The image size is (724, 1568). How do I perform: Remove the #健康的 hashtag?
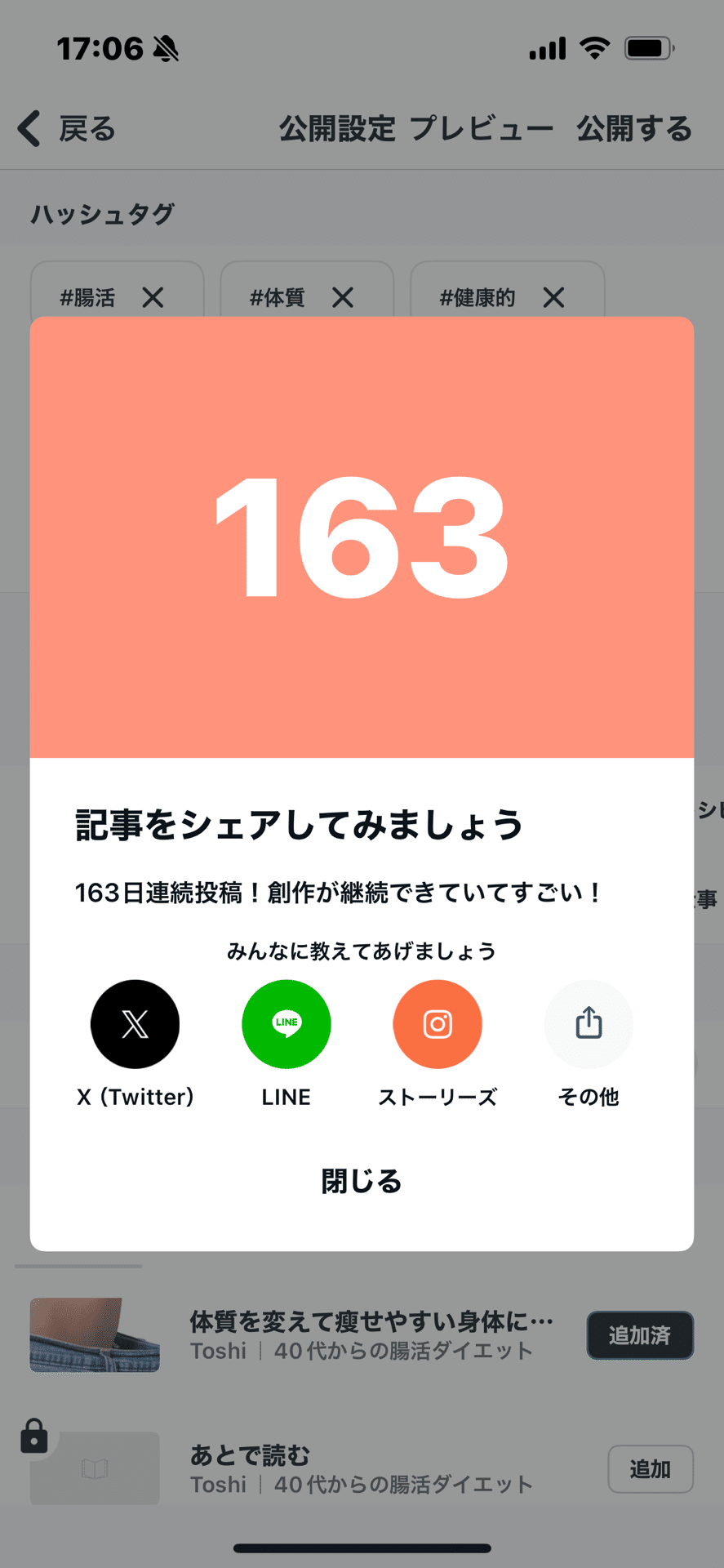(x=554, y=297)
